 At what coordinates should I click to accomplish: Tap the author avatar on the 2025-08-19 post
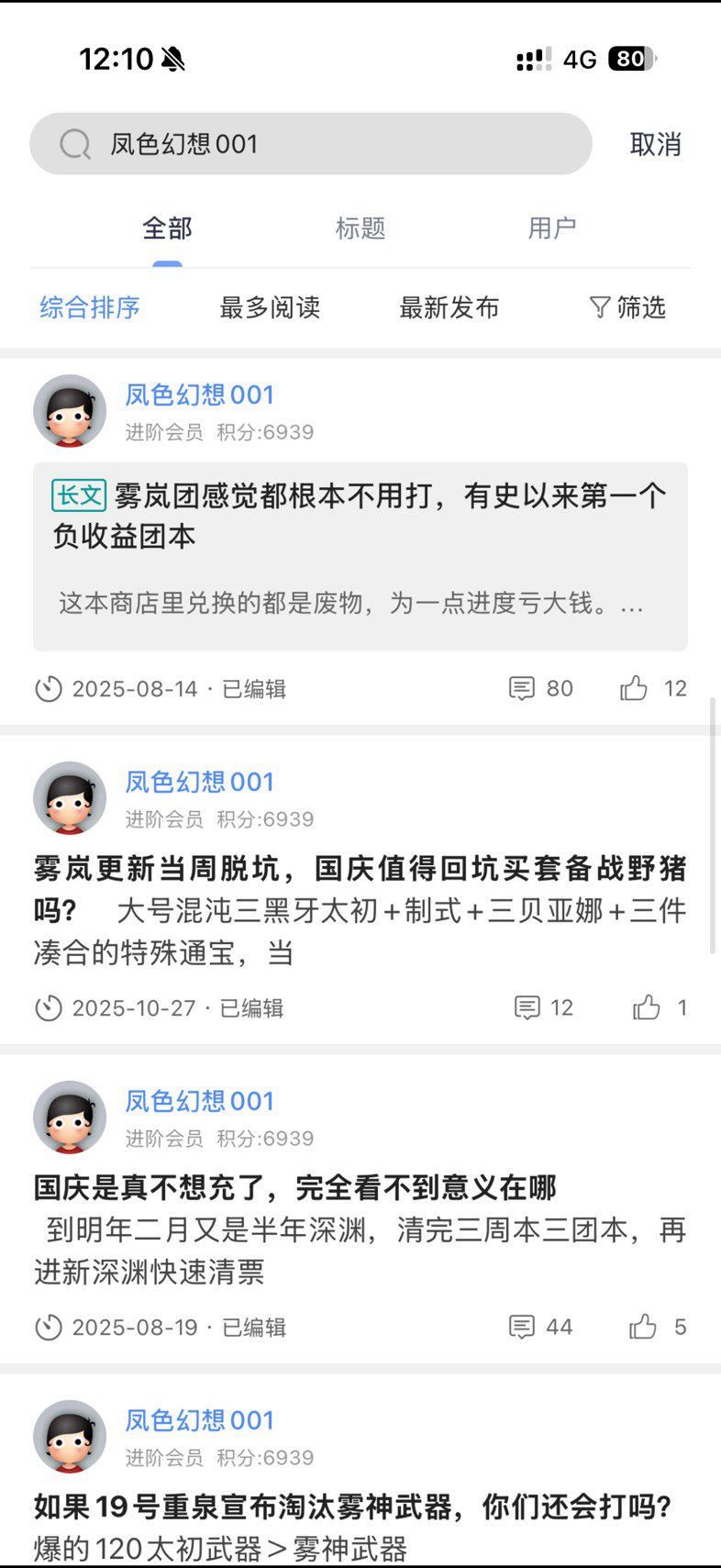[70, 1117]
